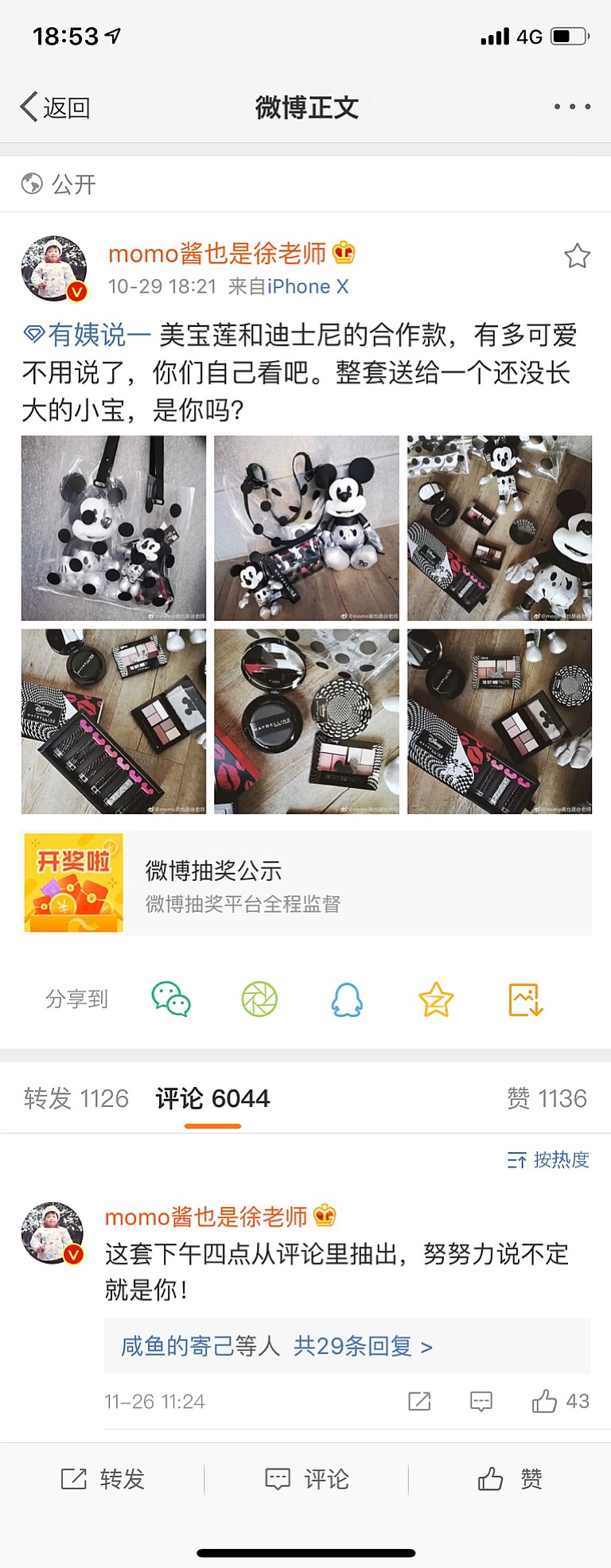Switch to the 转发 1126 tab
This screenshot has height=1568, width=611.
pyautogui.click(x=76, y=1098)
